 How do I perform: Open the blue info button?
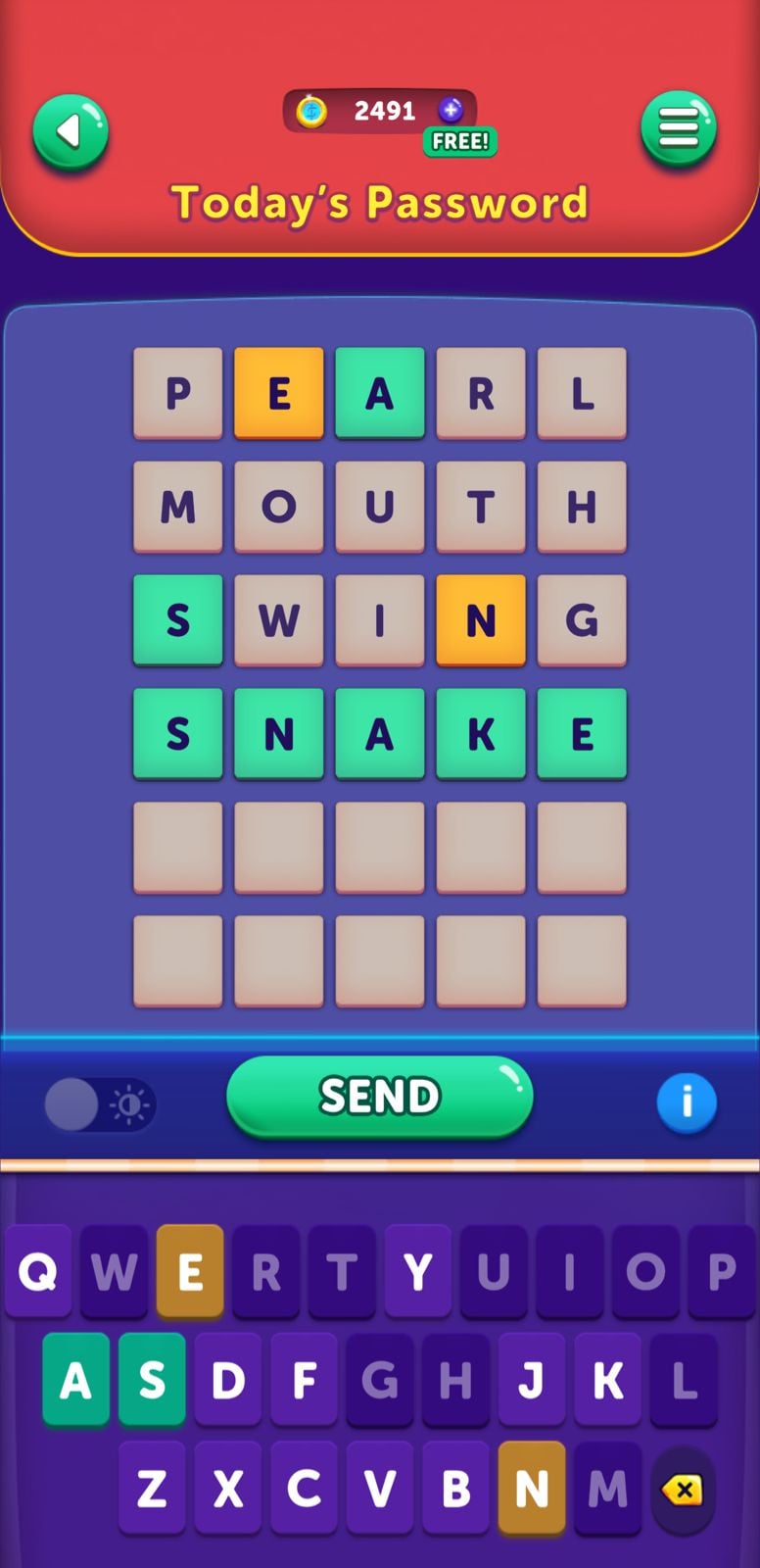click(x=686, y=1102)
